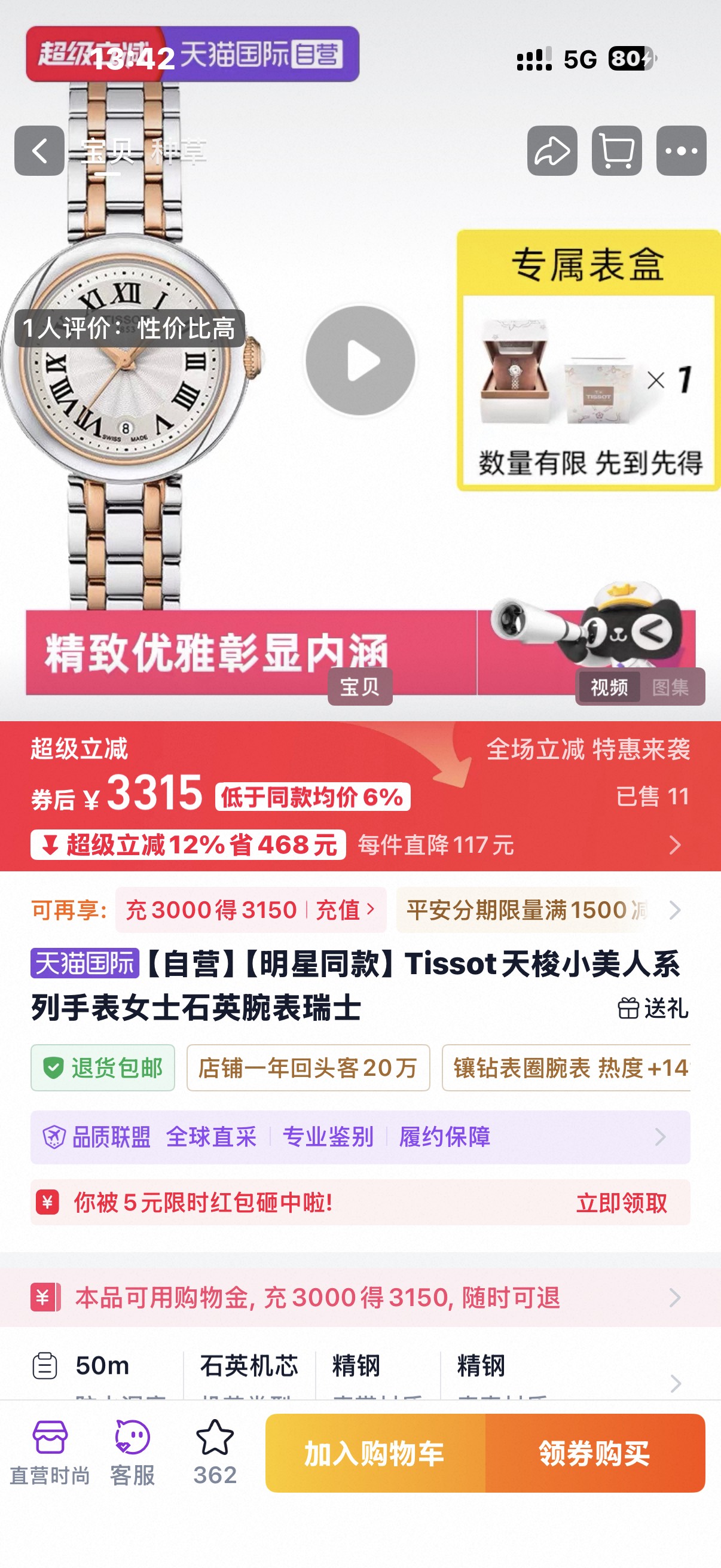Expand the product specifications row
The image size is (721, 1568).
[360, 1377]
